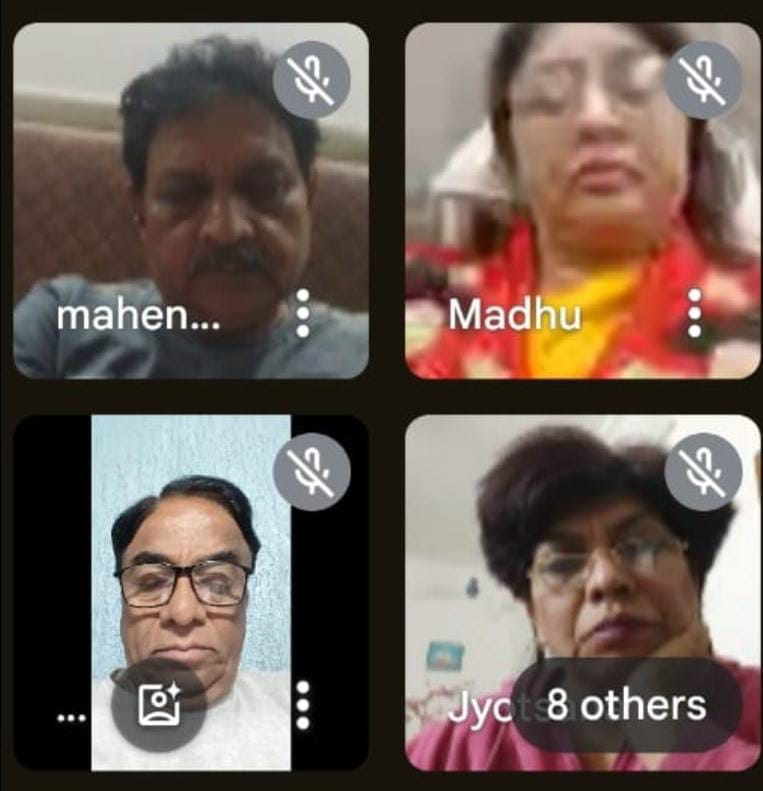This screenshot has height=791, width=763.
Task: Open the three-dot menu on Madhu's tile
Action: (695, 314)
